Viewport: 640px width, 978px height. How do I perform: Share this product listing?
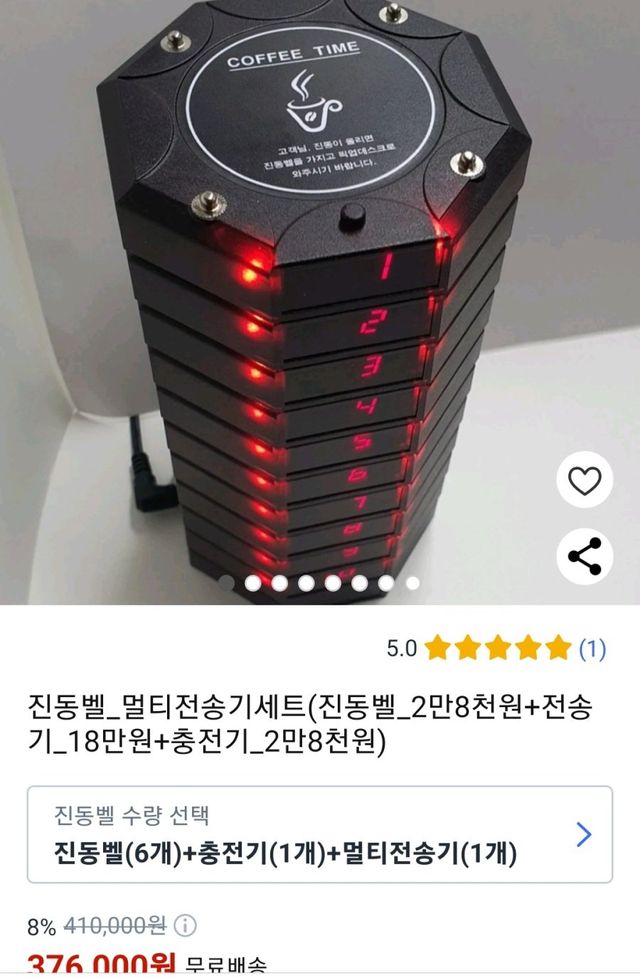click(584, 557)
